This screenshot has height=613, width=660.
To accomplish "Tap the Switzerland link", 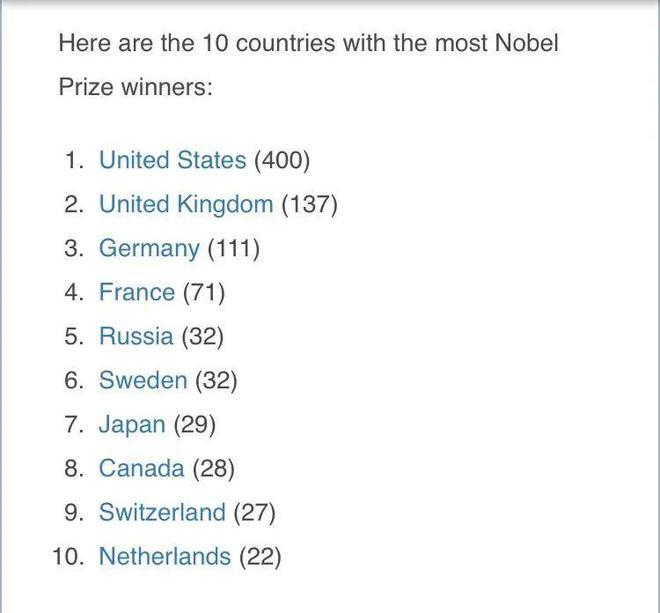I will pyautogui.click(x=162, y=512).
